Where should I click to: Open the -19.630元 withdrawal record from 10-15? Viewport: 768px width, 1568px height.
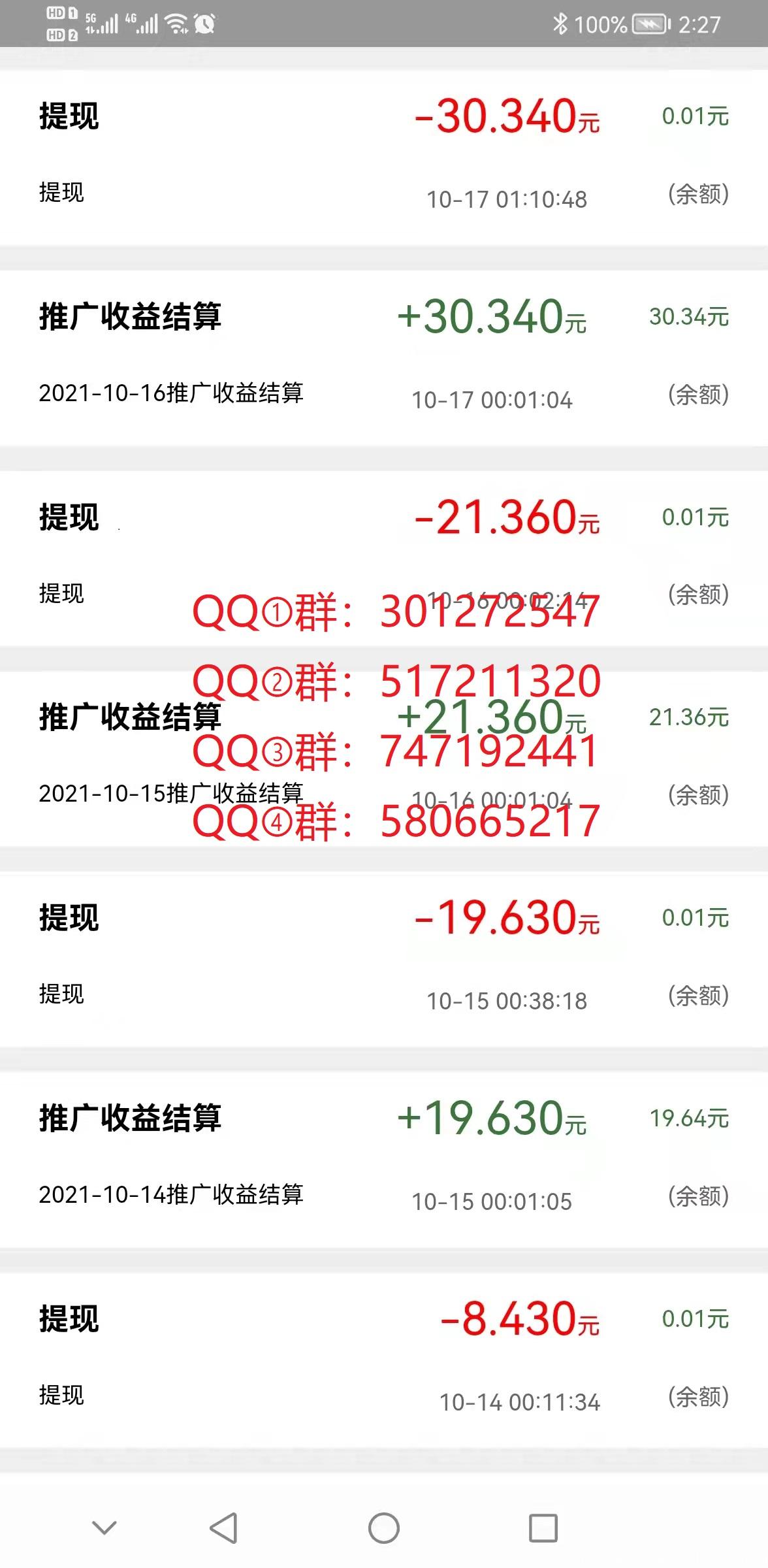pos(384,959)
